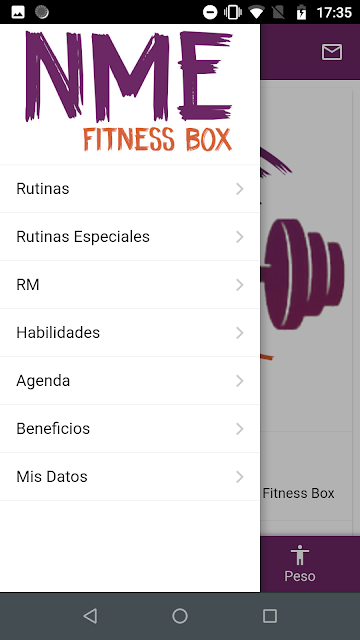
Task: Switch to the Peso tab
Action: tap(300, 564)
